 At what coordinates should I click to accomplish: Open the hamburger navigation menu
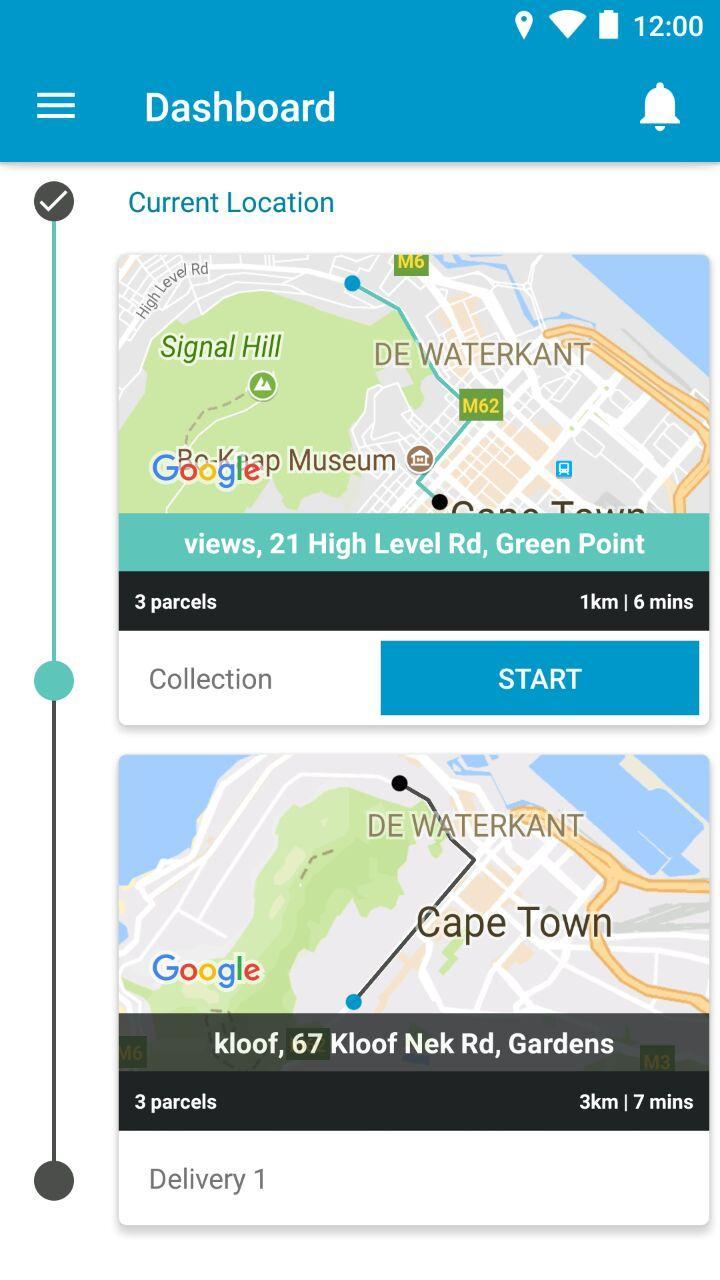pos(56,107)
